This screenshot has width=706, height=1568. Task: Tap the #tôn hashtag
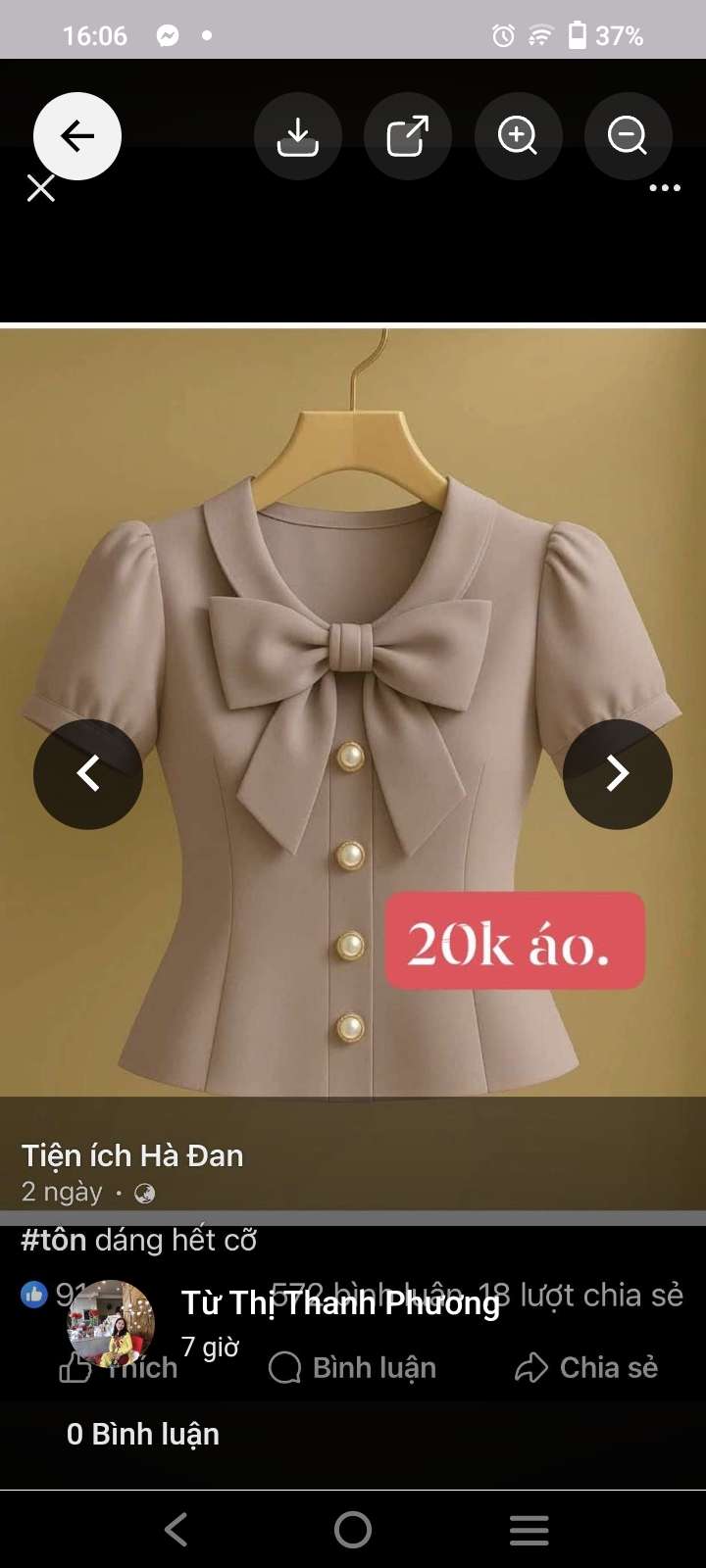tap(54, 1241)
